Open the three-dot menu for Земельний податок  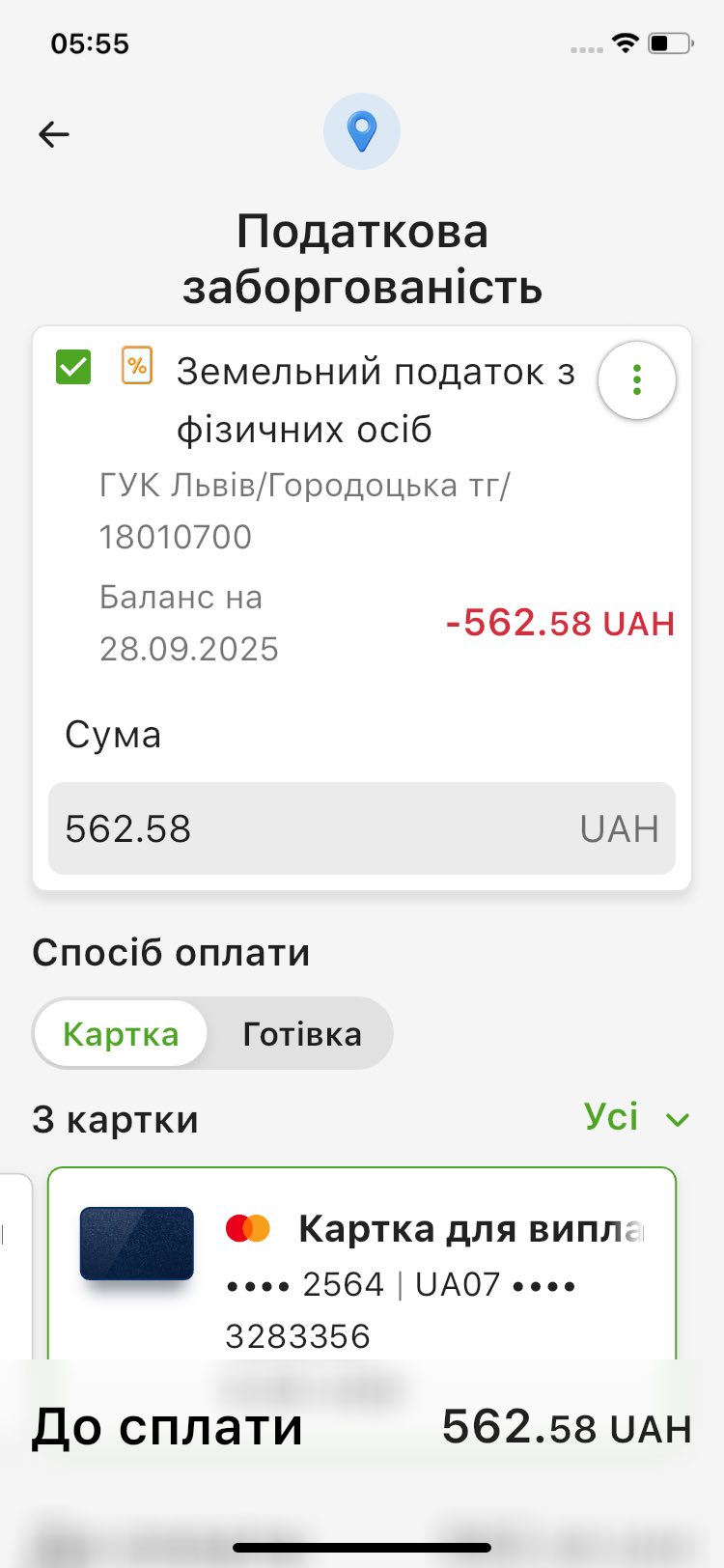tap(636, 380)
